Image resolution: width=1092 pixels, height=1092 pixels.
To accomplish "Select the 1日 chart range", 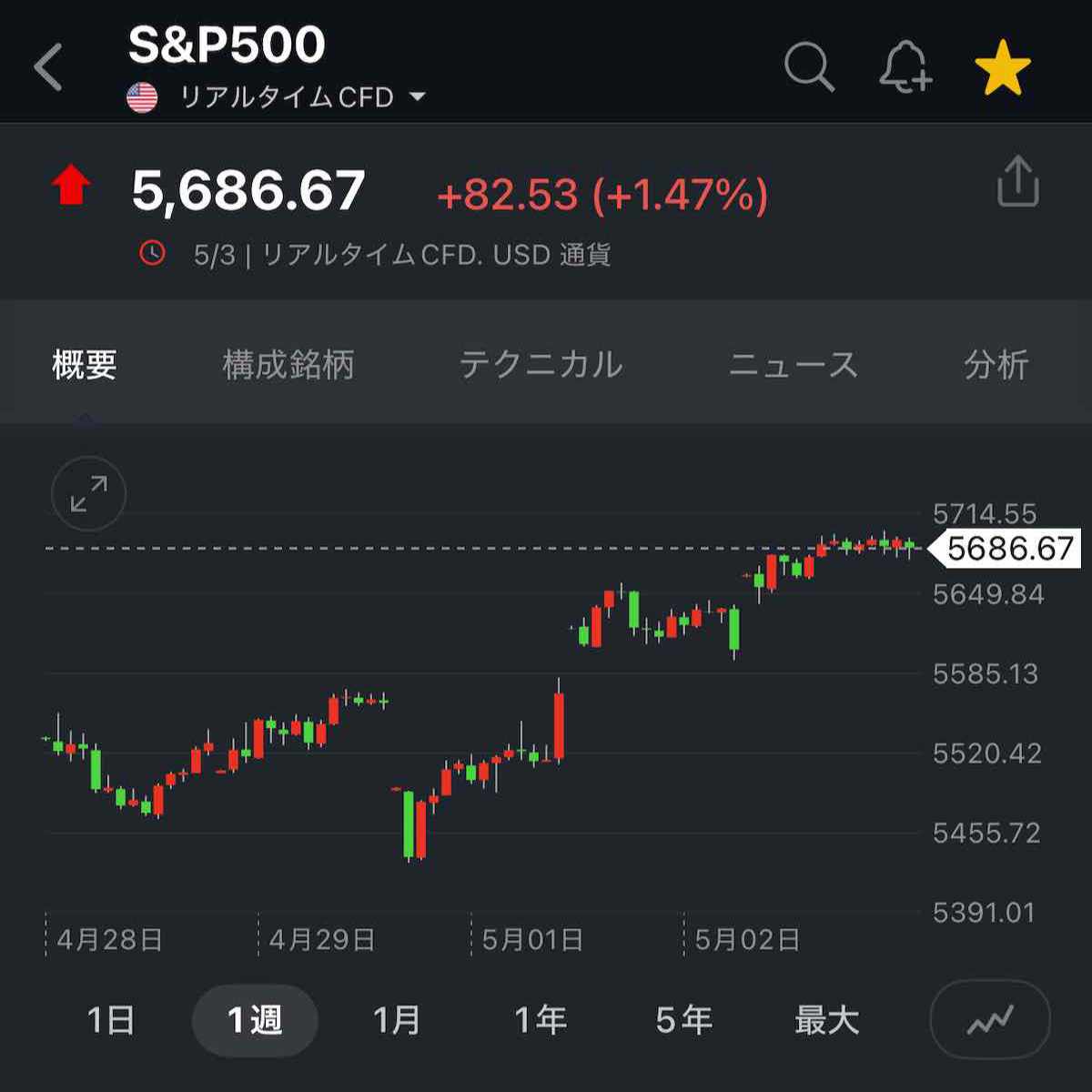I will point(111,1020).
